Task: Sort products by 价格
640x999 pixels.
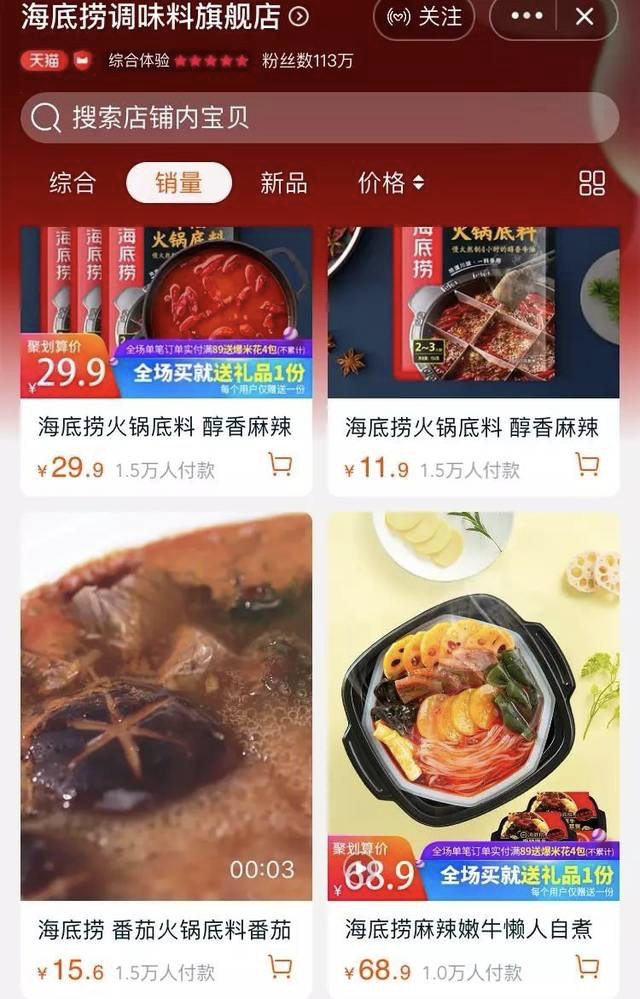Action: [391, 183]
